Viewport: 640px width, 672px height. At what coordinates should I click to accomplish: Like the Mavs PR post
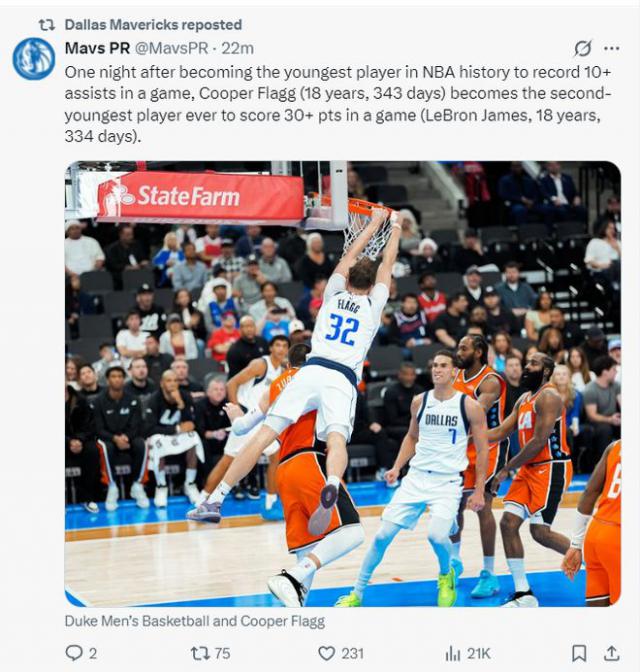[x=341, y=653]
